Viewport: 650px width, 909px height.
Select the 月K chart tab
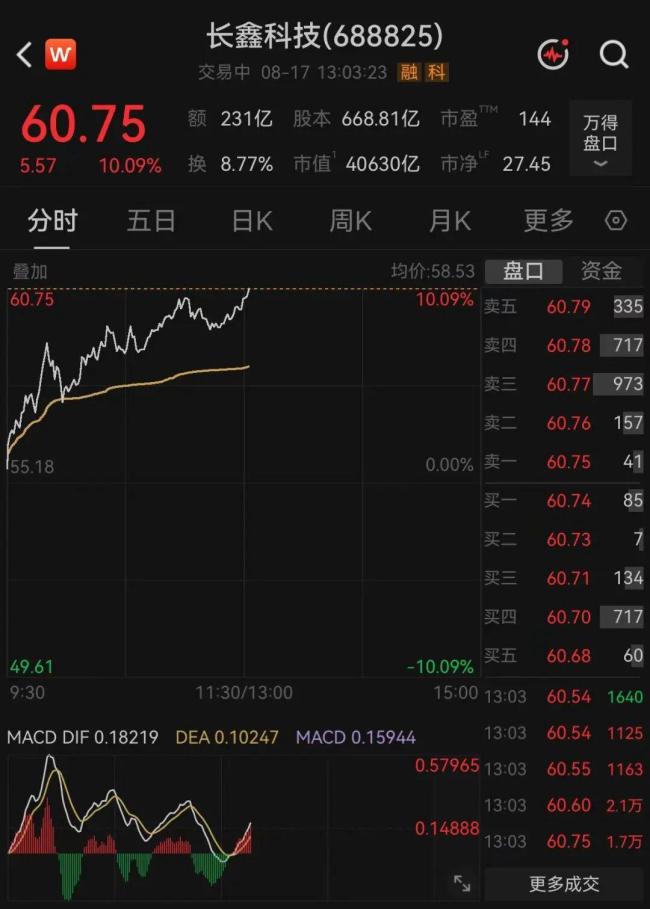(x=450, y=221)
